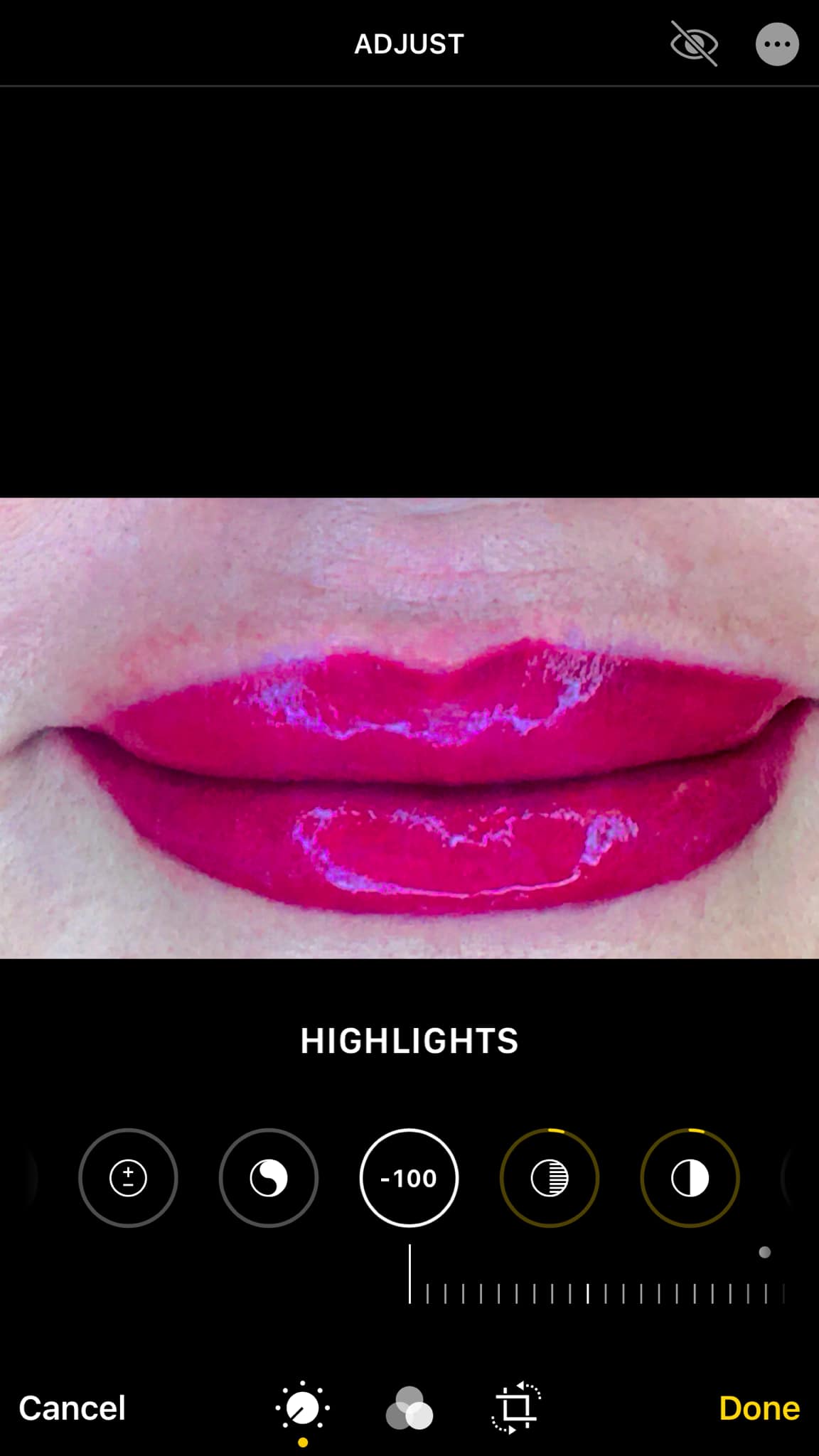
Task: Switch to the Adjust tool tab
Action: 303,1408
